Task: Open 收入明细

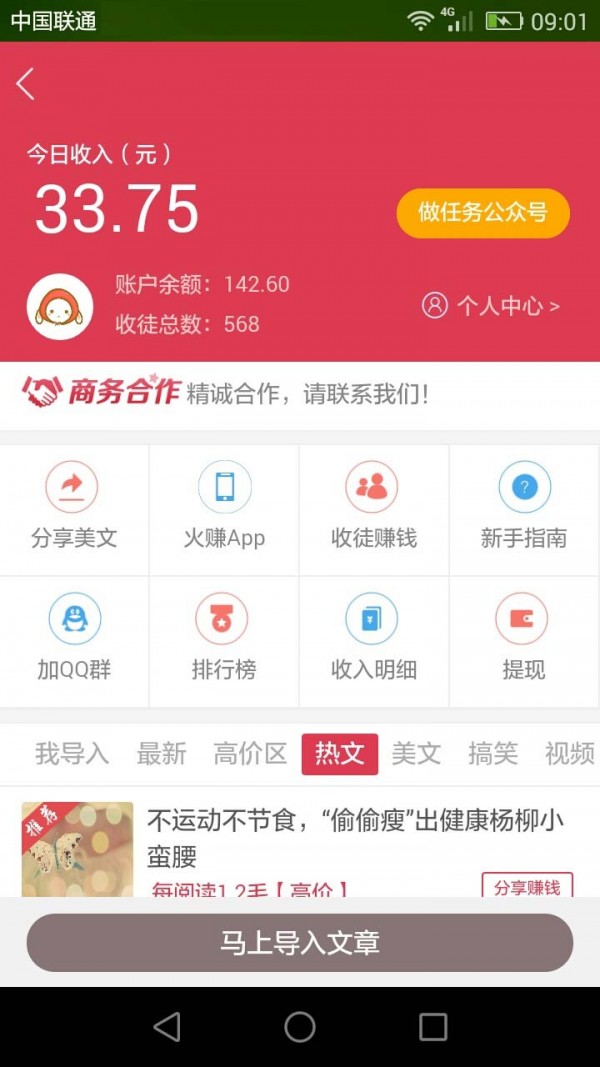Action: point(373,640)
